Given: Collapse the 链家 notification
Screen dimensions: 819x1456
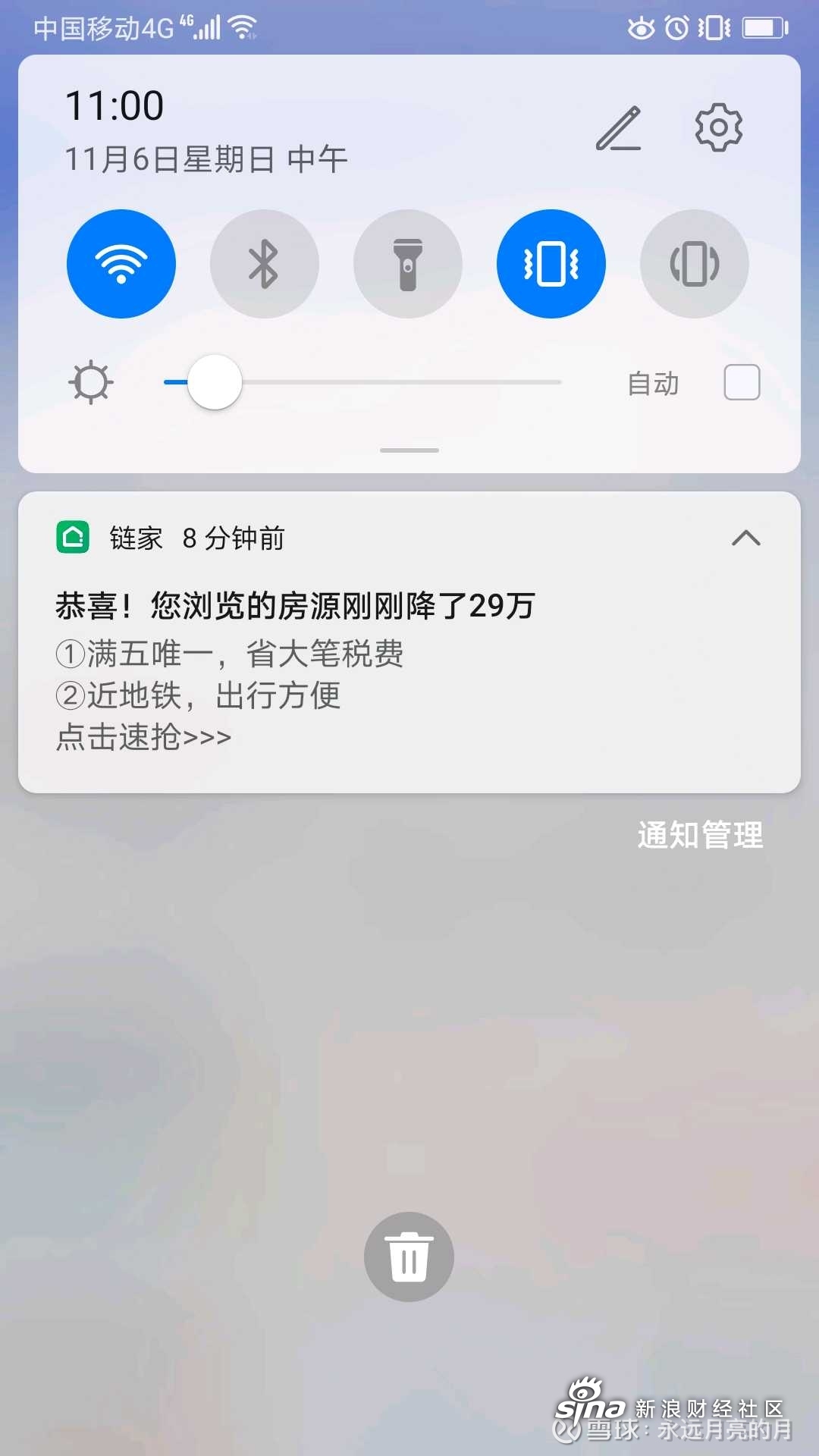Looking at the screenshot, I should 746,538.
